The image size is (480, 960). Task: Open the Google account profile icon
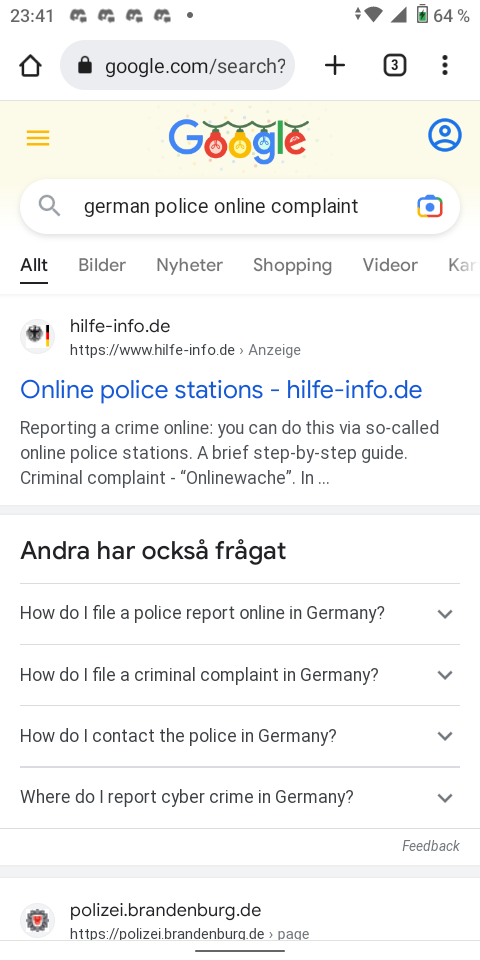(444, 135)
